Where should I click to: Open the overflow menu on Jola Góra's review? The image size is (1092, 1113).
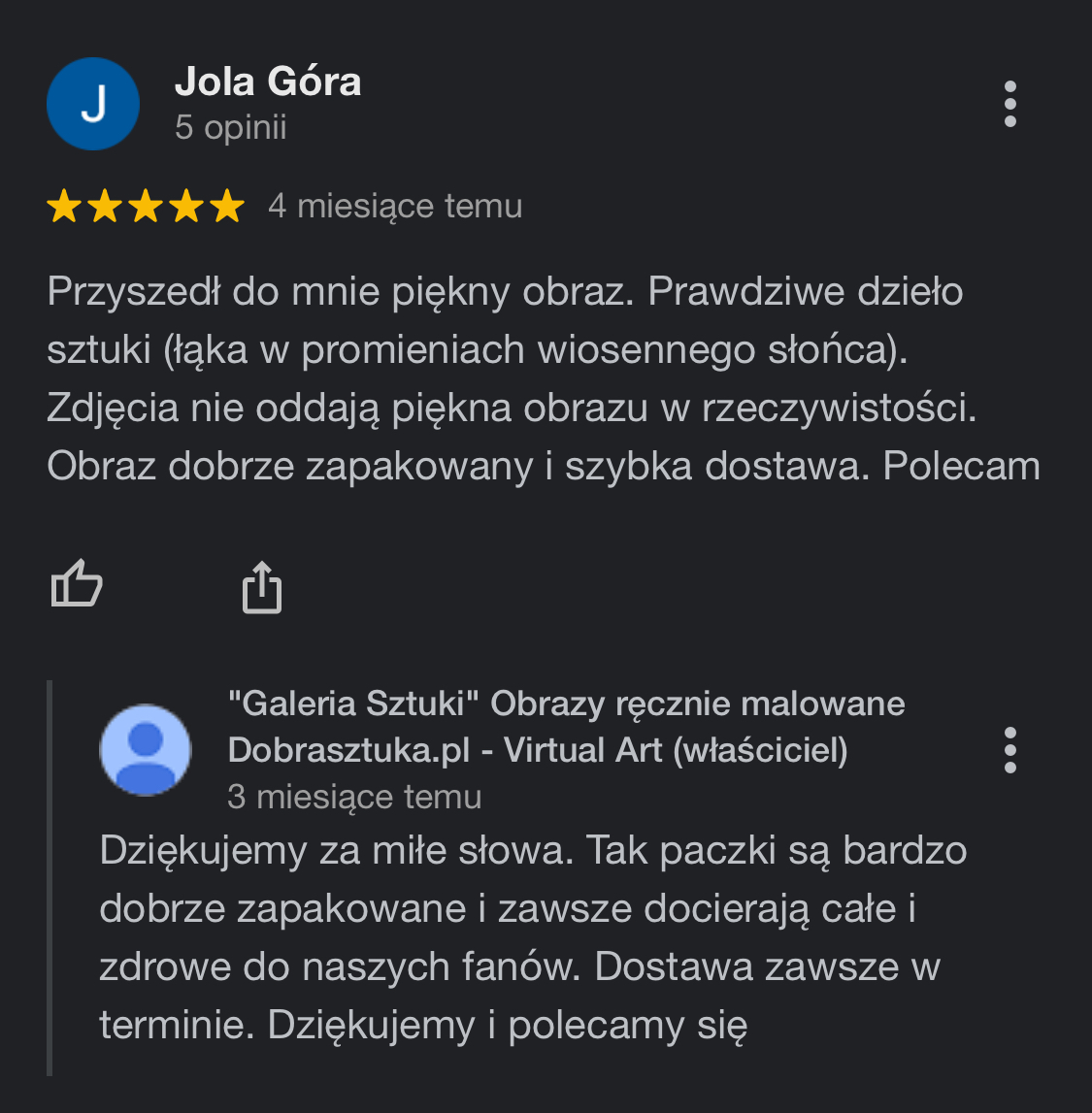point(1009,104)
